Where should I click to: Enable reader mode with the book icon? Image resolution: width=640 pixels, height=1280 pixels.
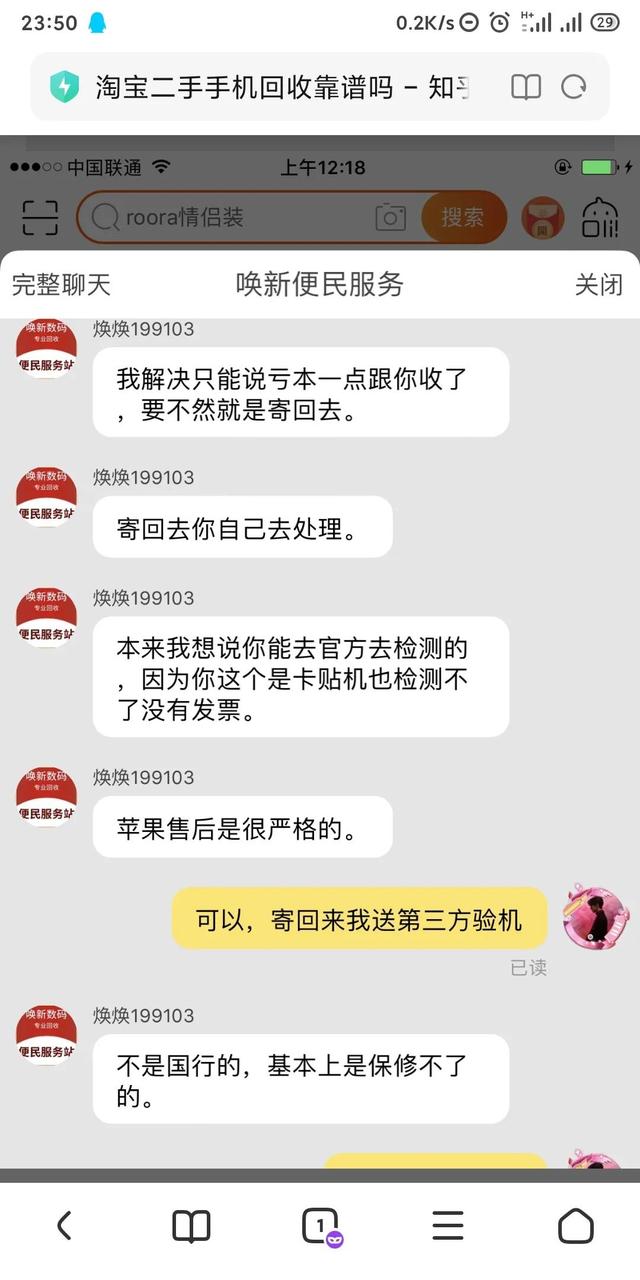tap(526, 87)
